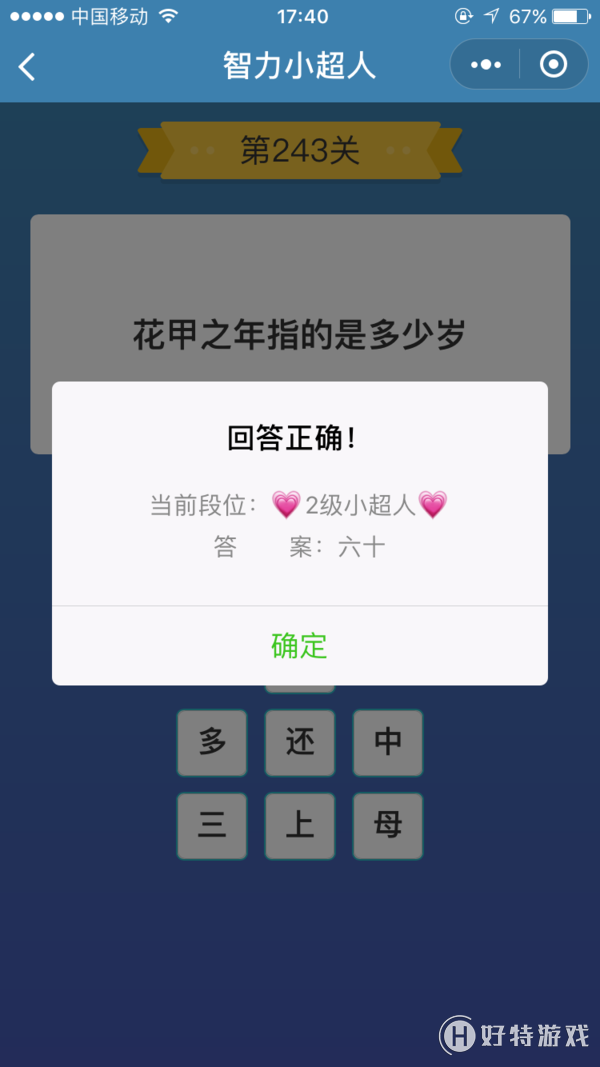Close the mini program with circle icon
Screen dimensions: 600x1067
pyautogui.click(x=553, y=65)
